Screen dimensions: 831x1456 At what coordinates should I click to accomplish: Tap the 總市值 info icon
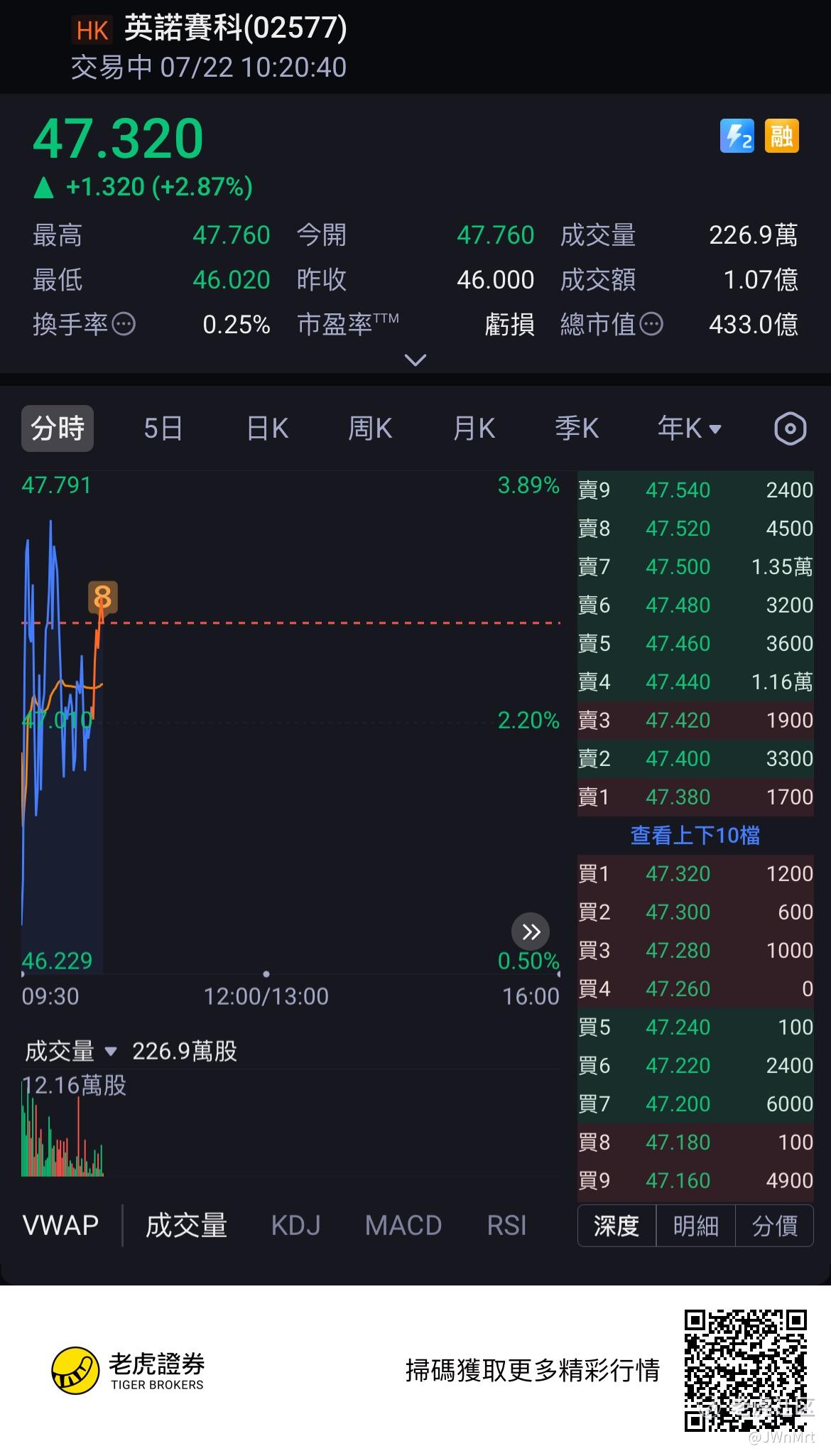[651, 324]
